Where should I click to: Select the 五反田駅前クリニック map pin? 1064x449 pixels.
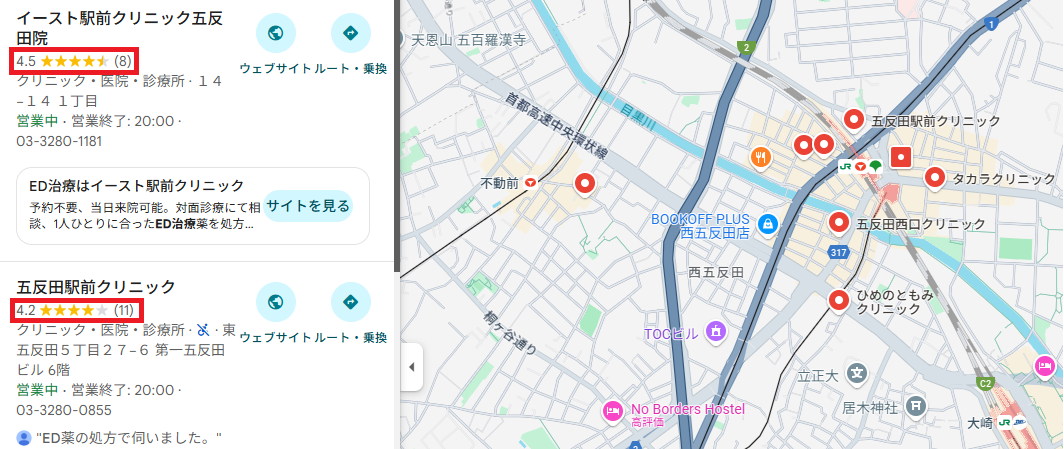point(853,119)
